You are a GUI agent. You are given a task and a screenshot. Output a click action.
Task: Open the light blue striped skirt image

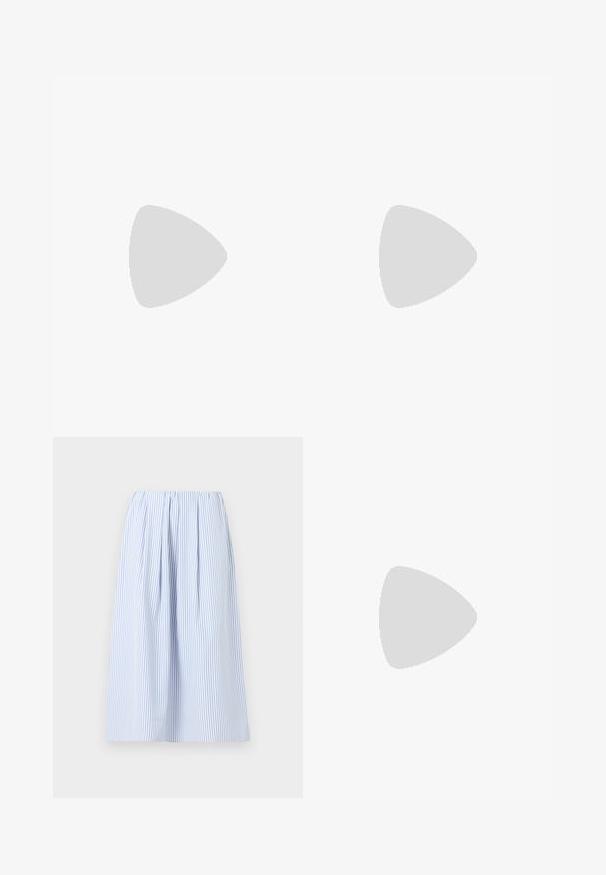click(177, 617)
